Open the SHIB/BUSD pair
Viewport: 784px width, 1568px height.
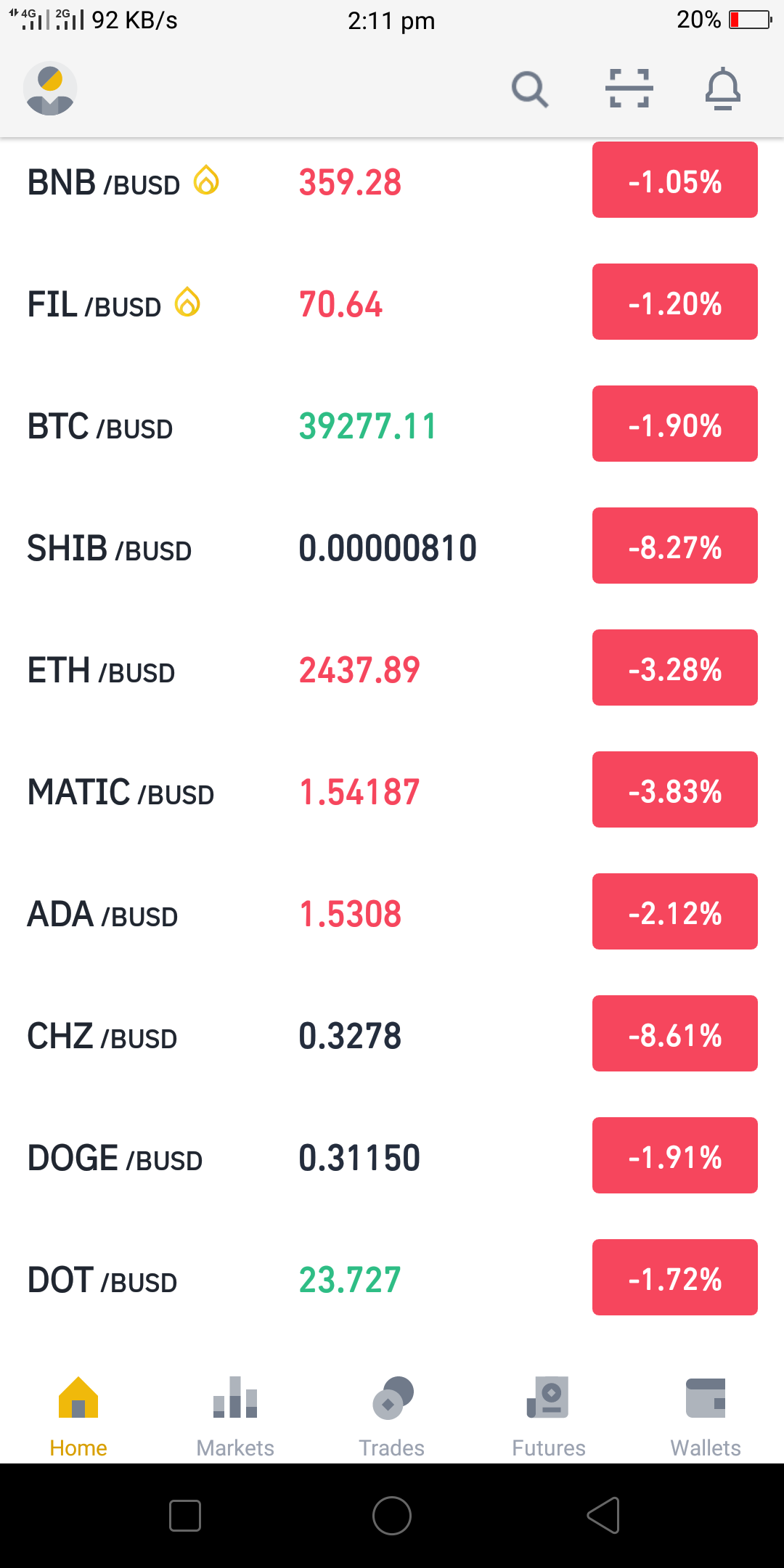point(392,547)
